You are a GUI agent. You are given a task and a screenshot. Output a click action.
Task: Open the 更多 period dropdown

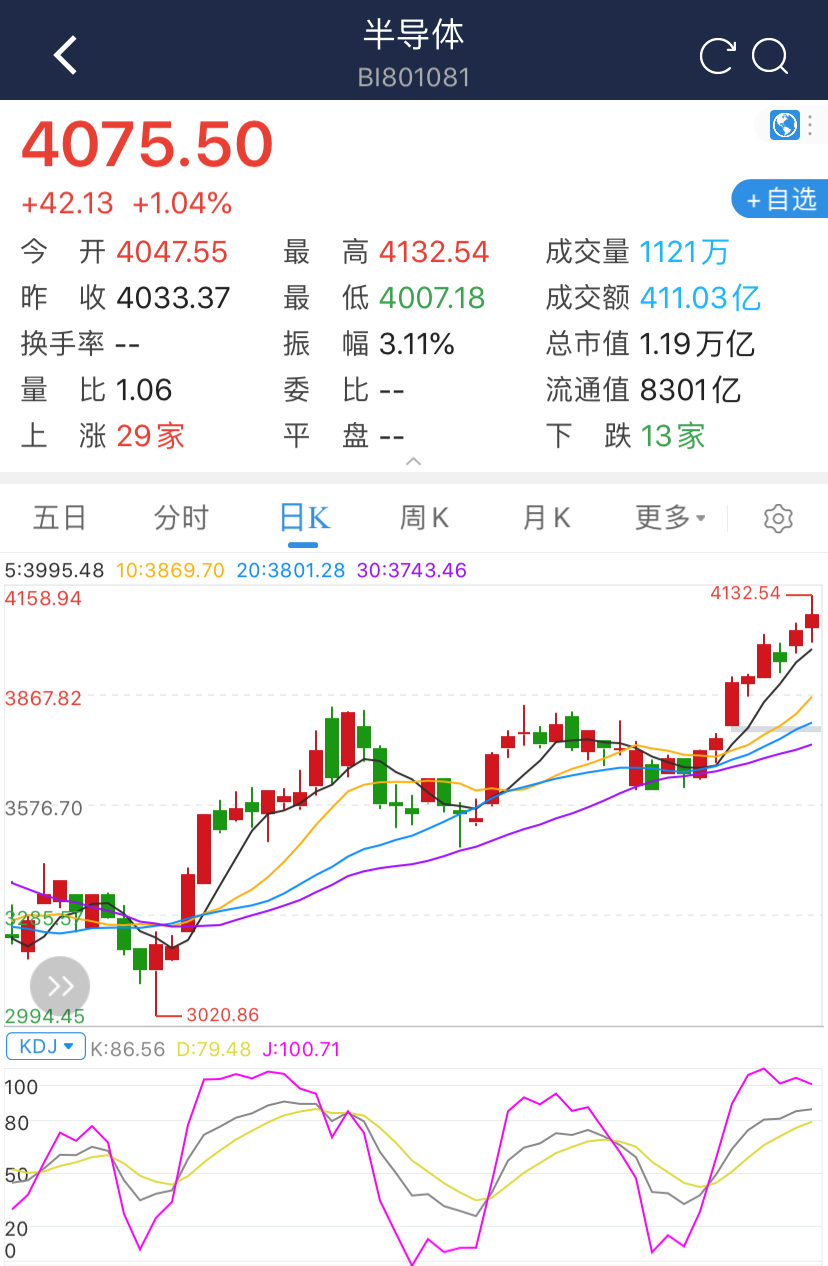click(671, 518)
